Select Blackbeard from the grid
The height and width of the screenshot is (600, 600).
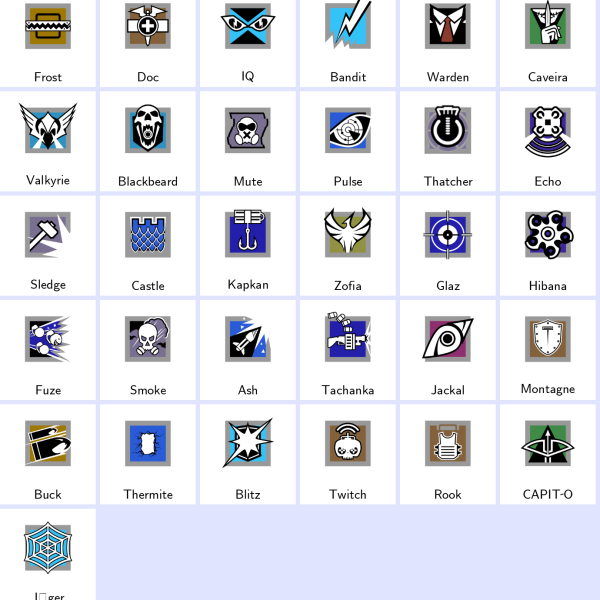(x=148, y=140)
